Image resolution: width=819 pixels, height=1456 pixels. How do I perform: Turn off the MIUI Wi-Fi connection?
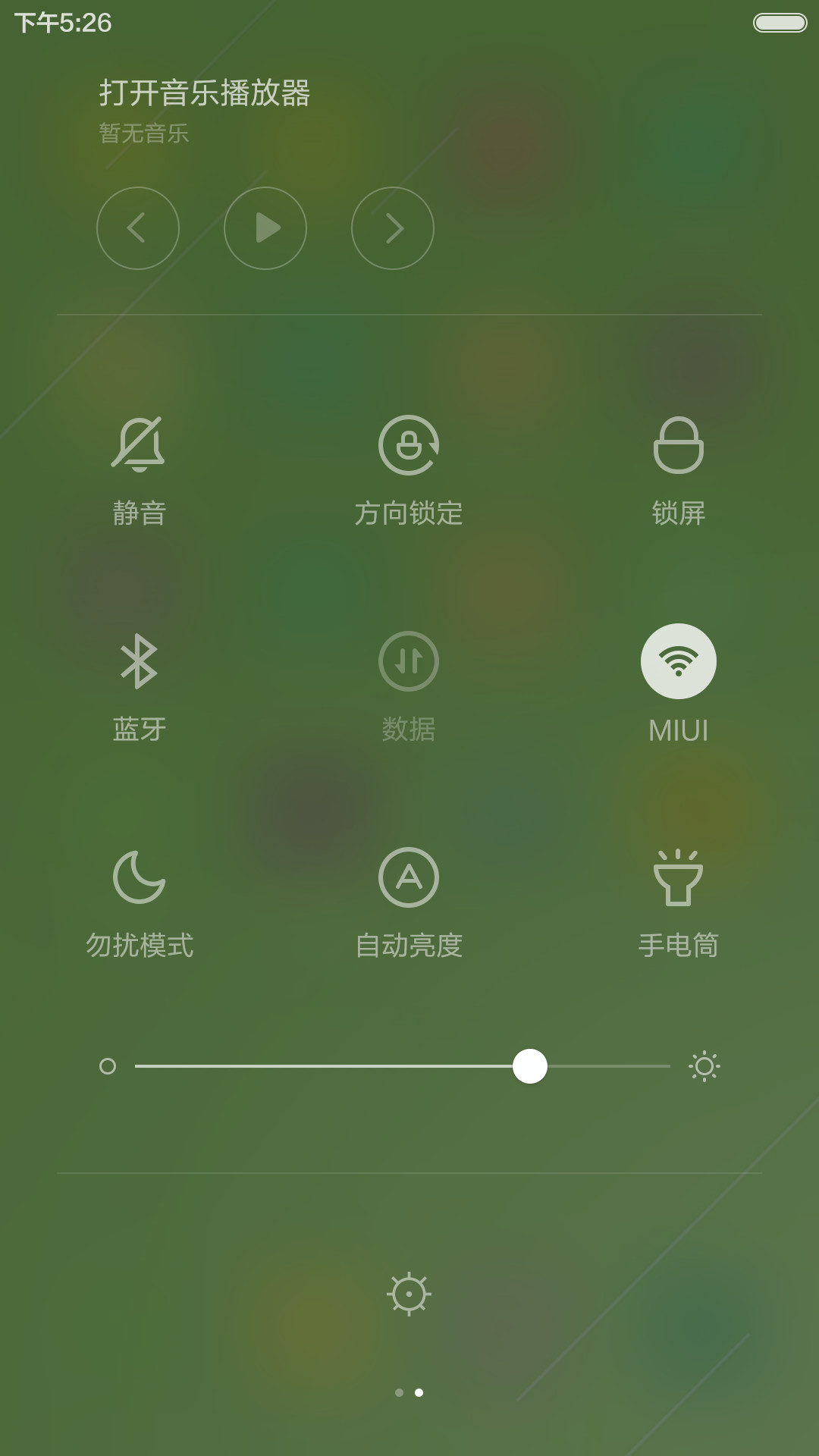[x=679, y=661]
